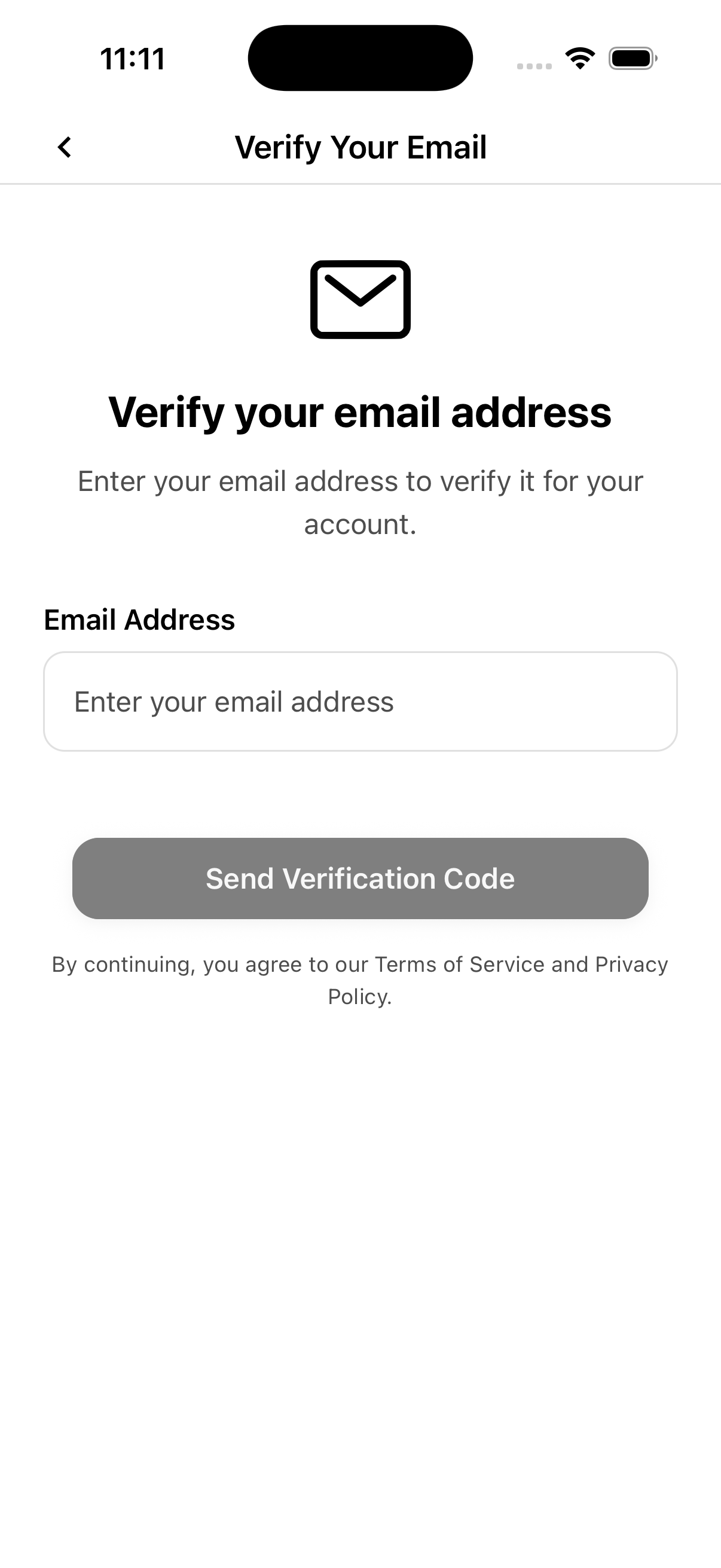Tap the cellular signal dots in status bar

pyautogui.click(x=533, y=61)
